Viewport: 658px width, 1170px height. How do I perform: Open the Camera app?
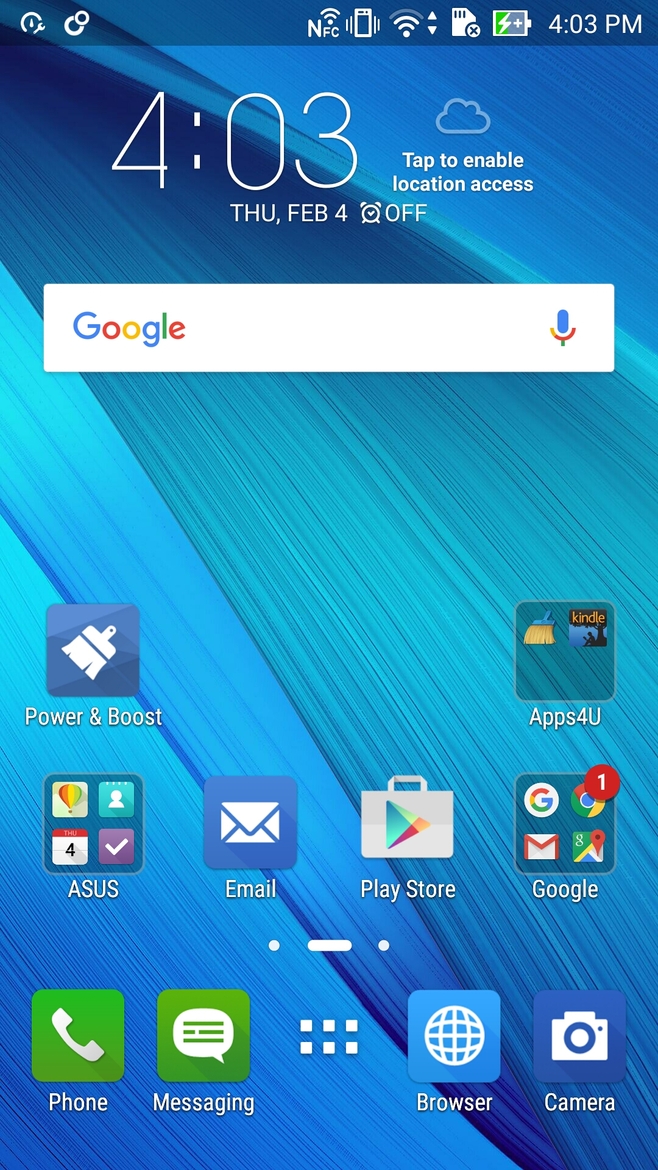579,1036
